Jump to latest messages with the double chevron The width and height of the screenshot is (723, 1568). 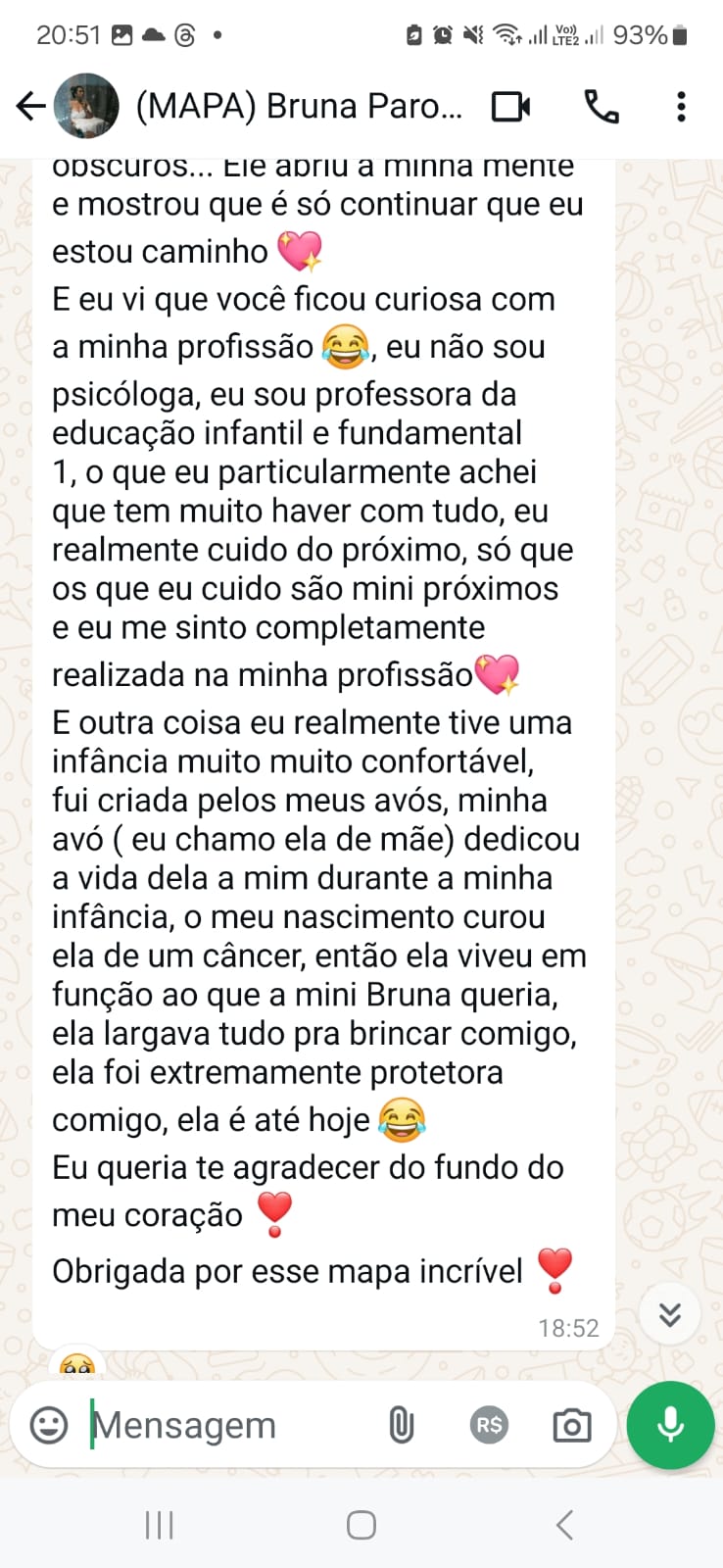click(x=669, y=1314)
